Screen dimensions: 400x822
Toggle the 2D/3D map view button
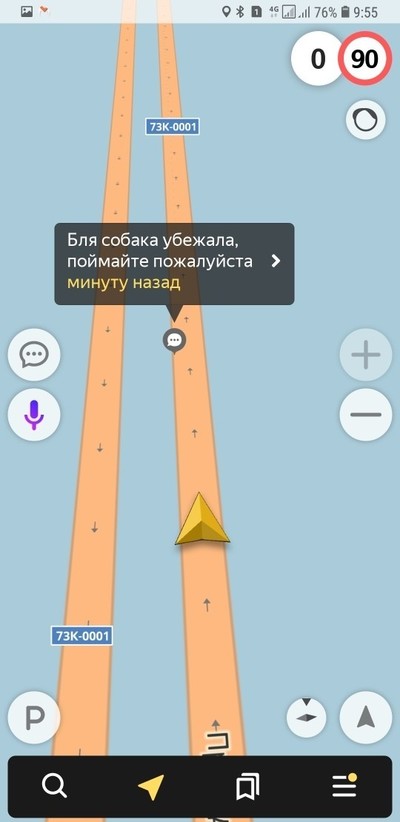click(x=307, y=718)
